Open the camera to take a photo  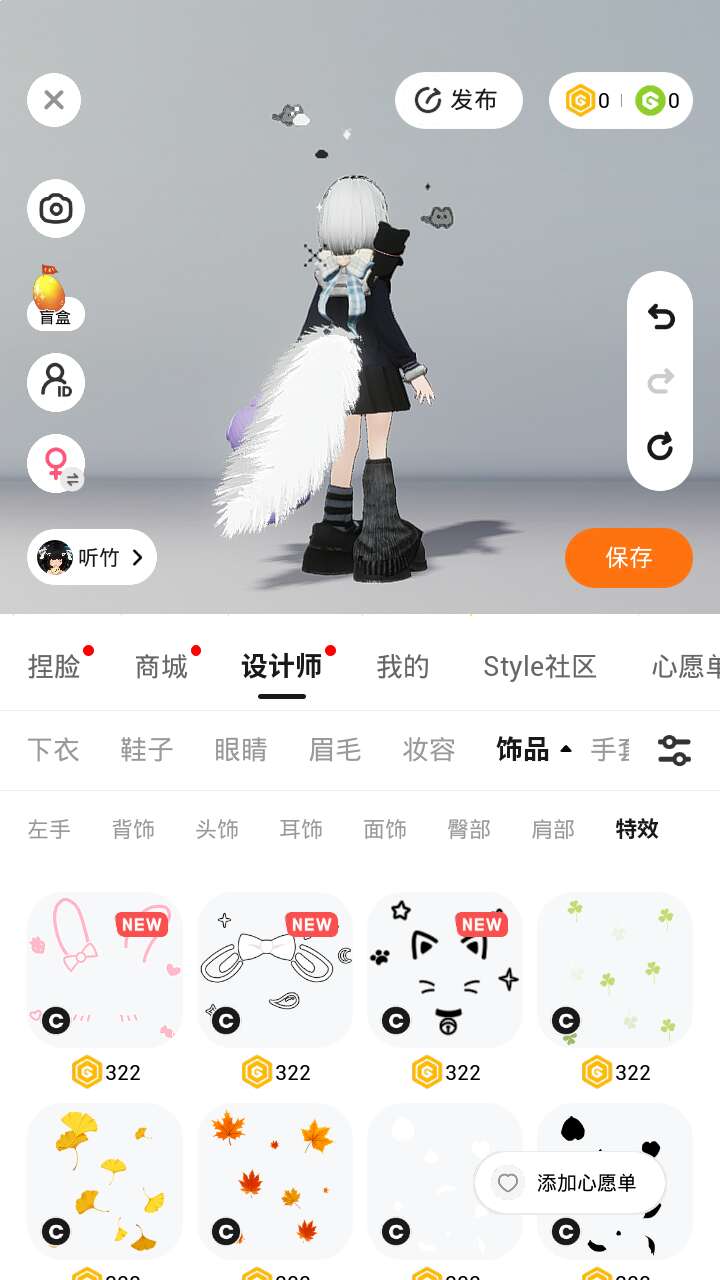click(55, 209)
